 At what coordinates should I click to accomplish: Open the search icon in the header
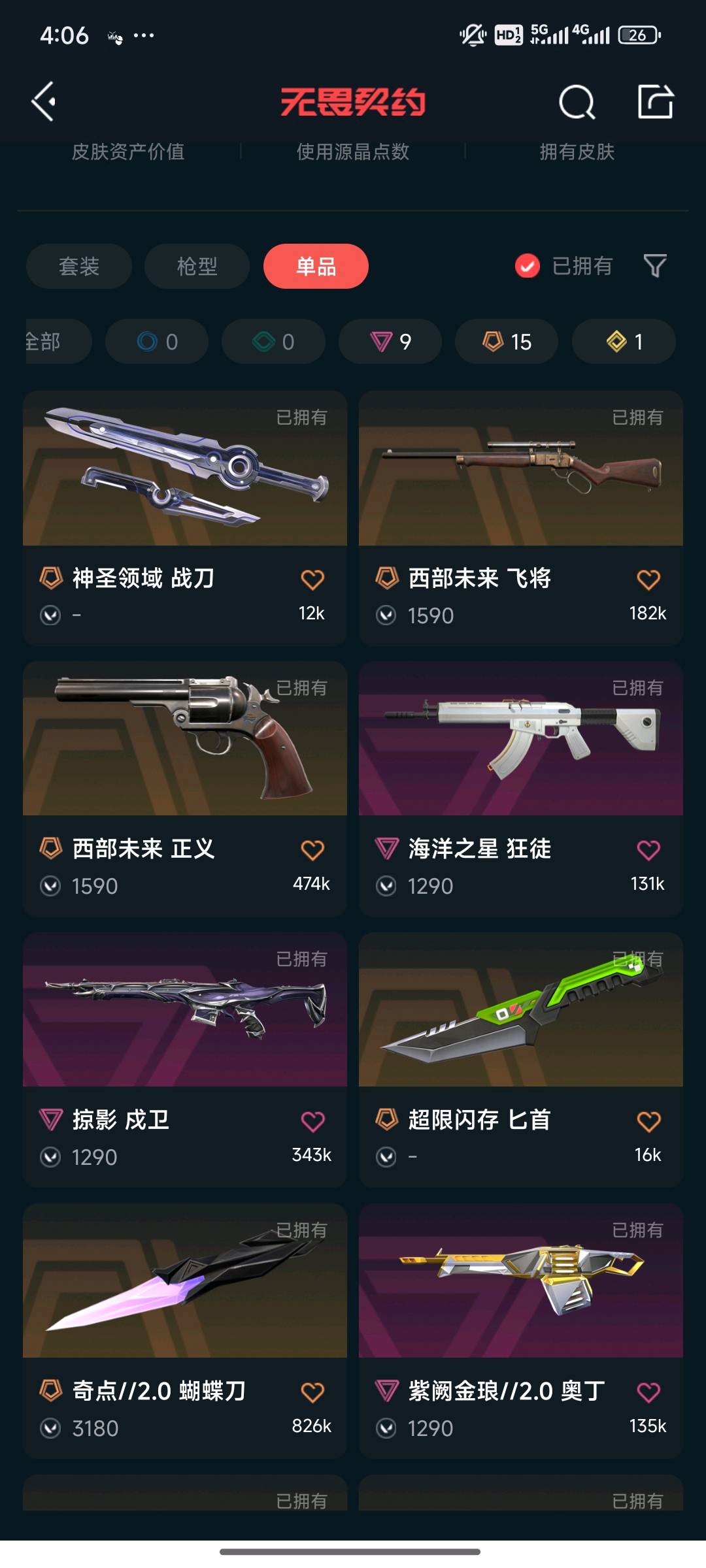click(x=577, y=102)
